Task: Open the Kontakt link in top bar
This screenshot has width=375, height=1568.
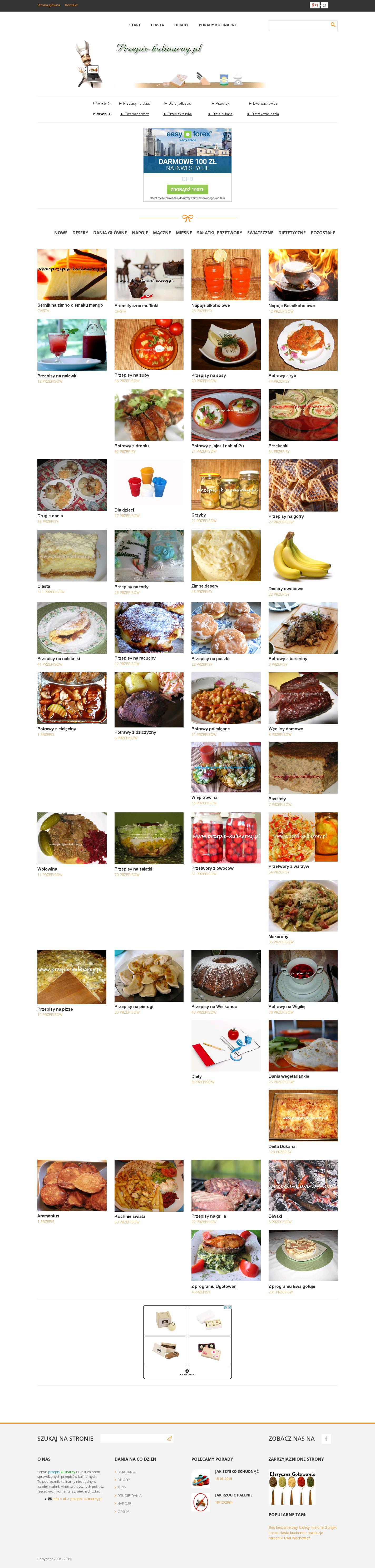Action: point(71,5)
